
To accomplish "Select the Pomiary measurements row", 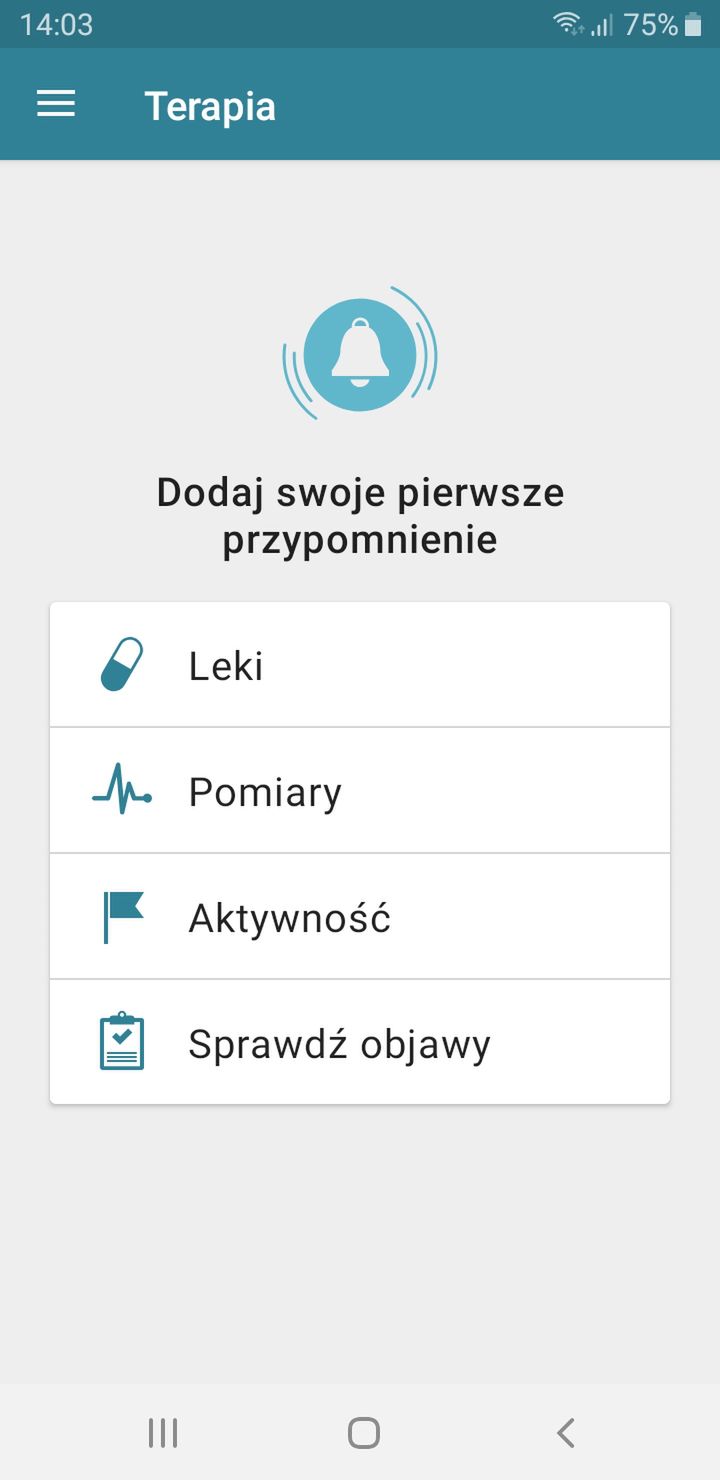I will 360,791.
